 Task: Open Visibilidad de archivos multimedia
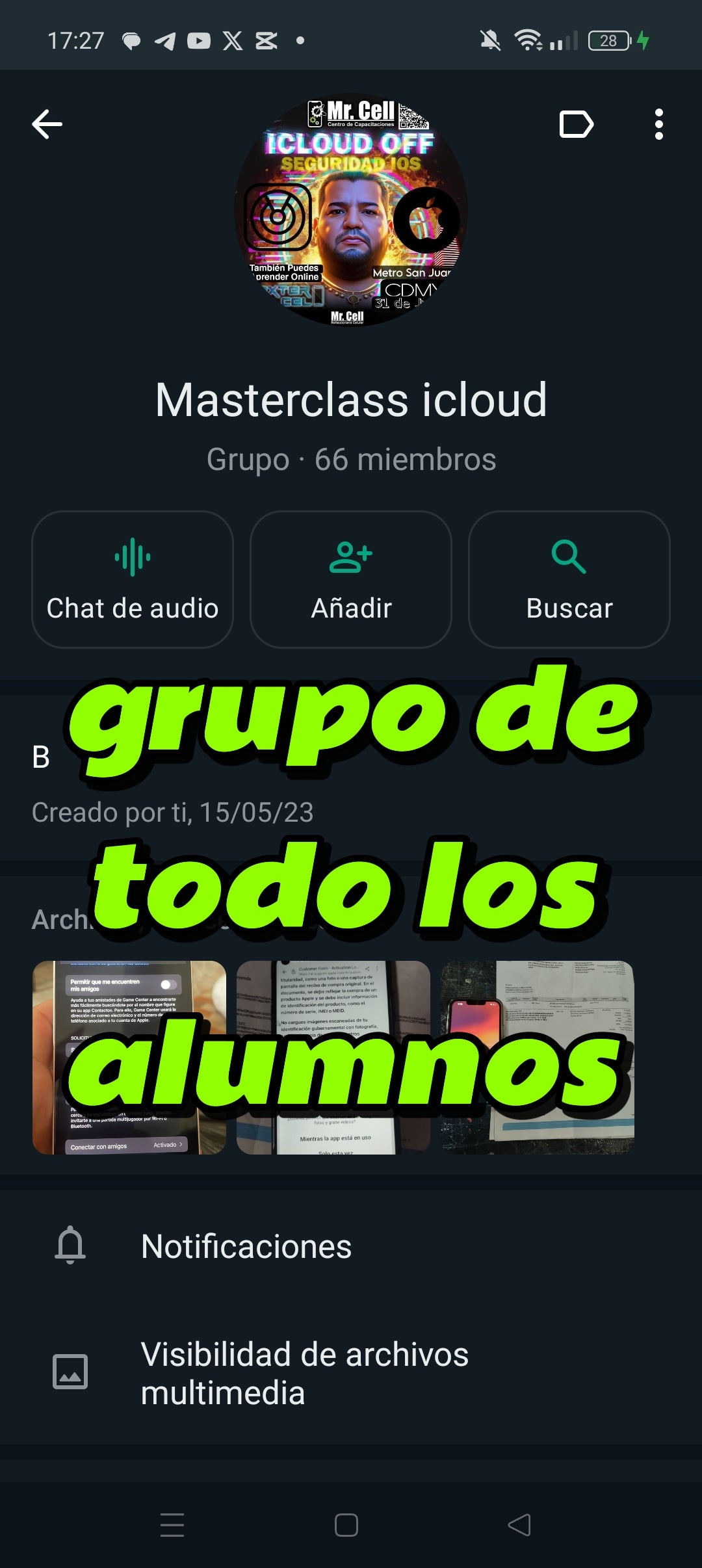pyautogui.click(x=304, y=1373)
